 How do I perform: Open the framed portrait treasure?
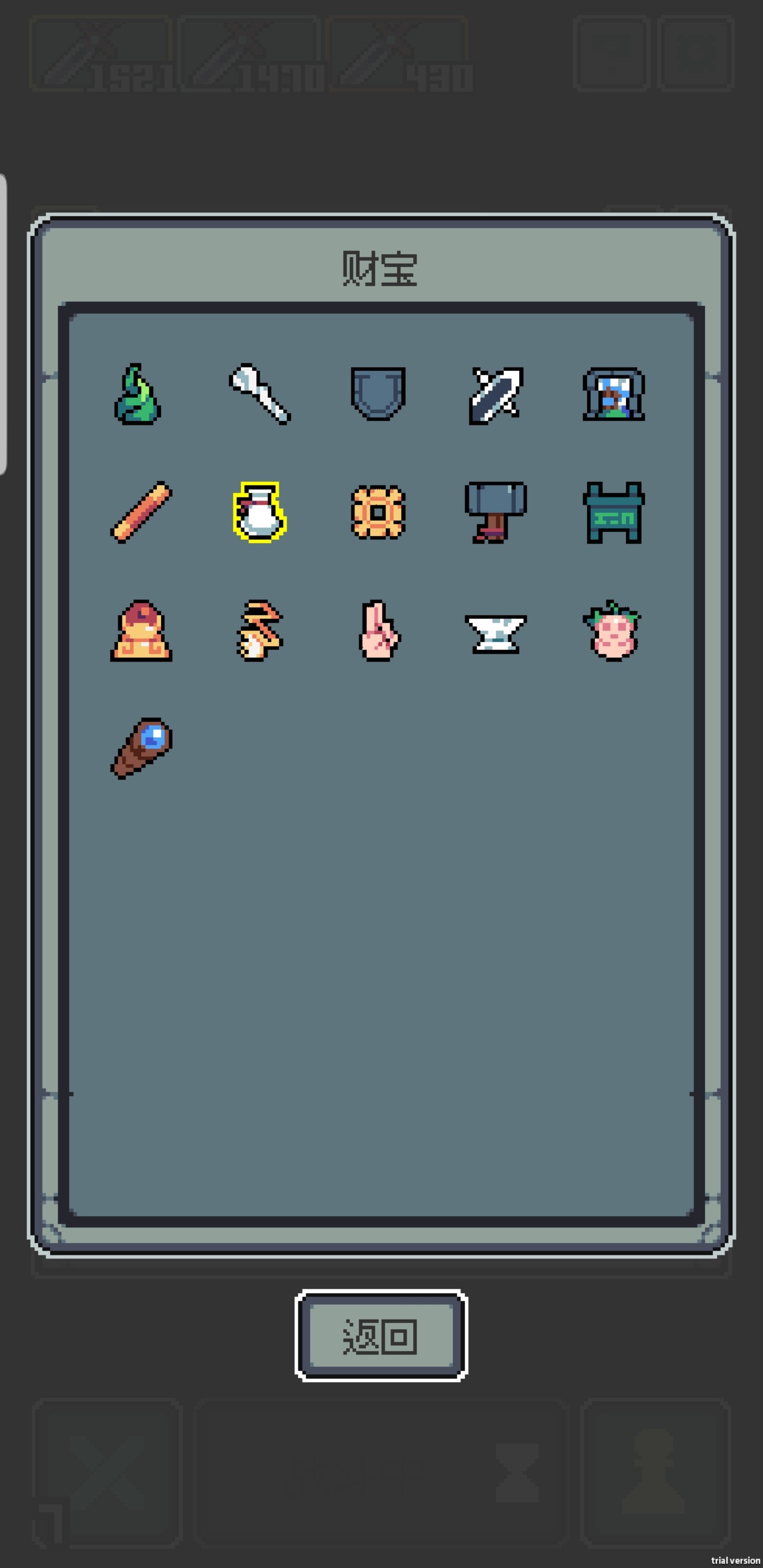tap(614, 395)
